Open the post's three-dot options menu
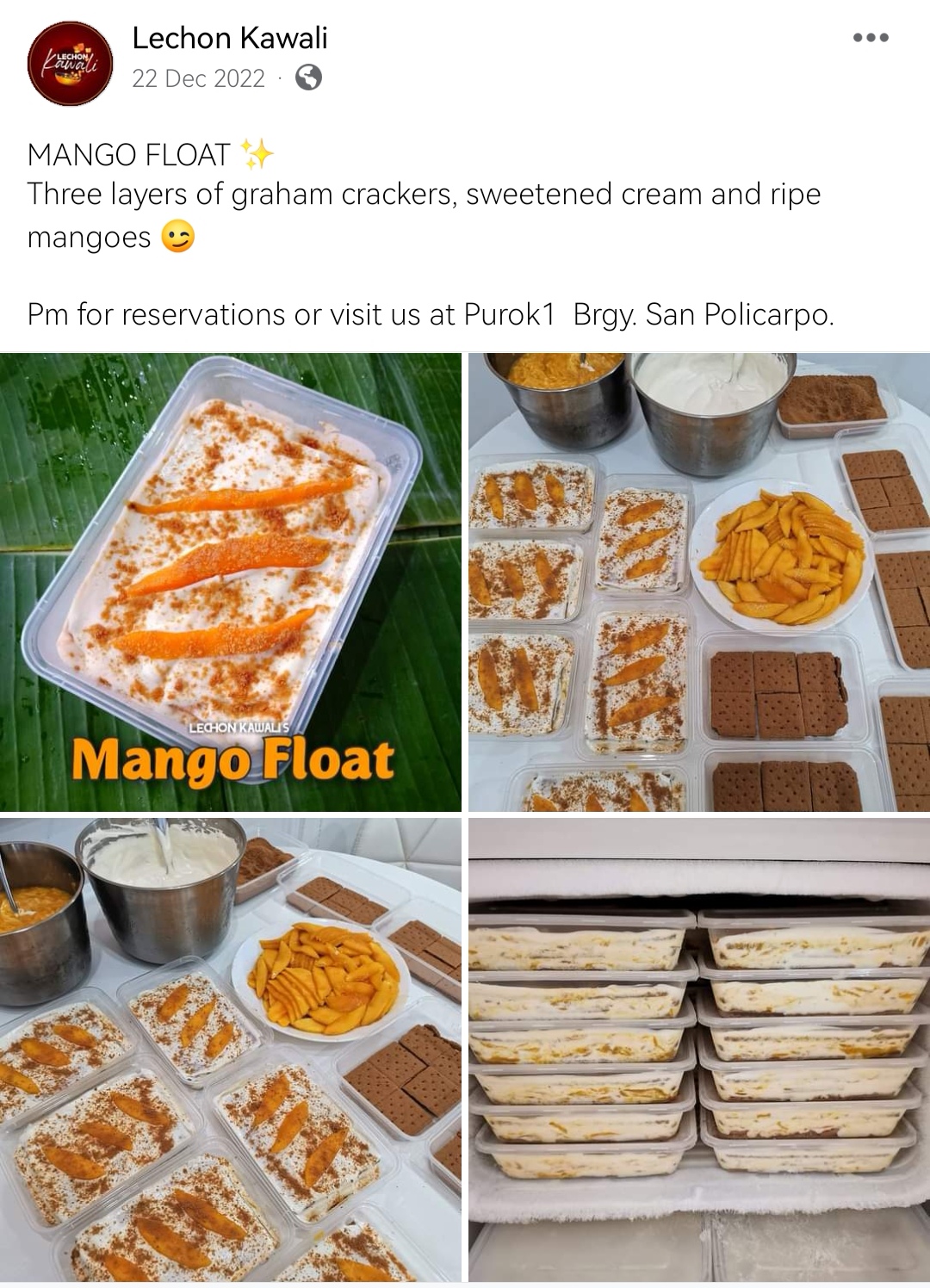This screenshot has width=930, height=1288. pos(871,38)
